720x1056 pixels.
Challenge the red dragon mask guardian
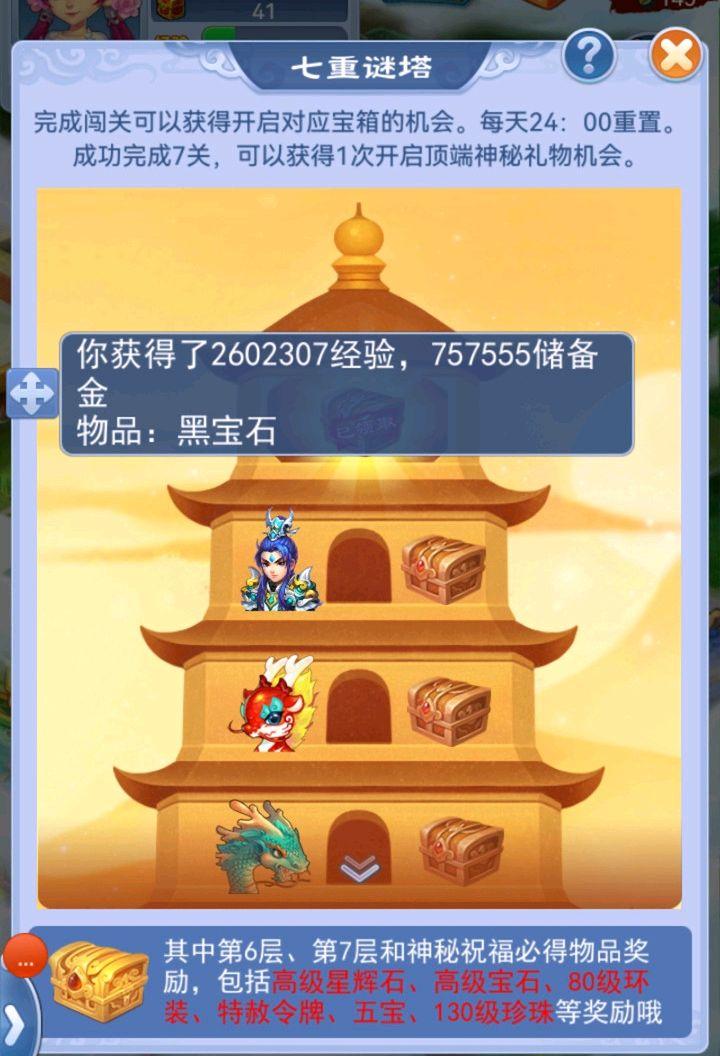pos(273,703)
